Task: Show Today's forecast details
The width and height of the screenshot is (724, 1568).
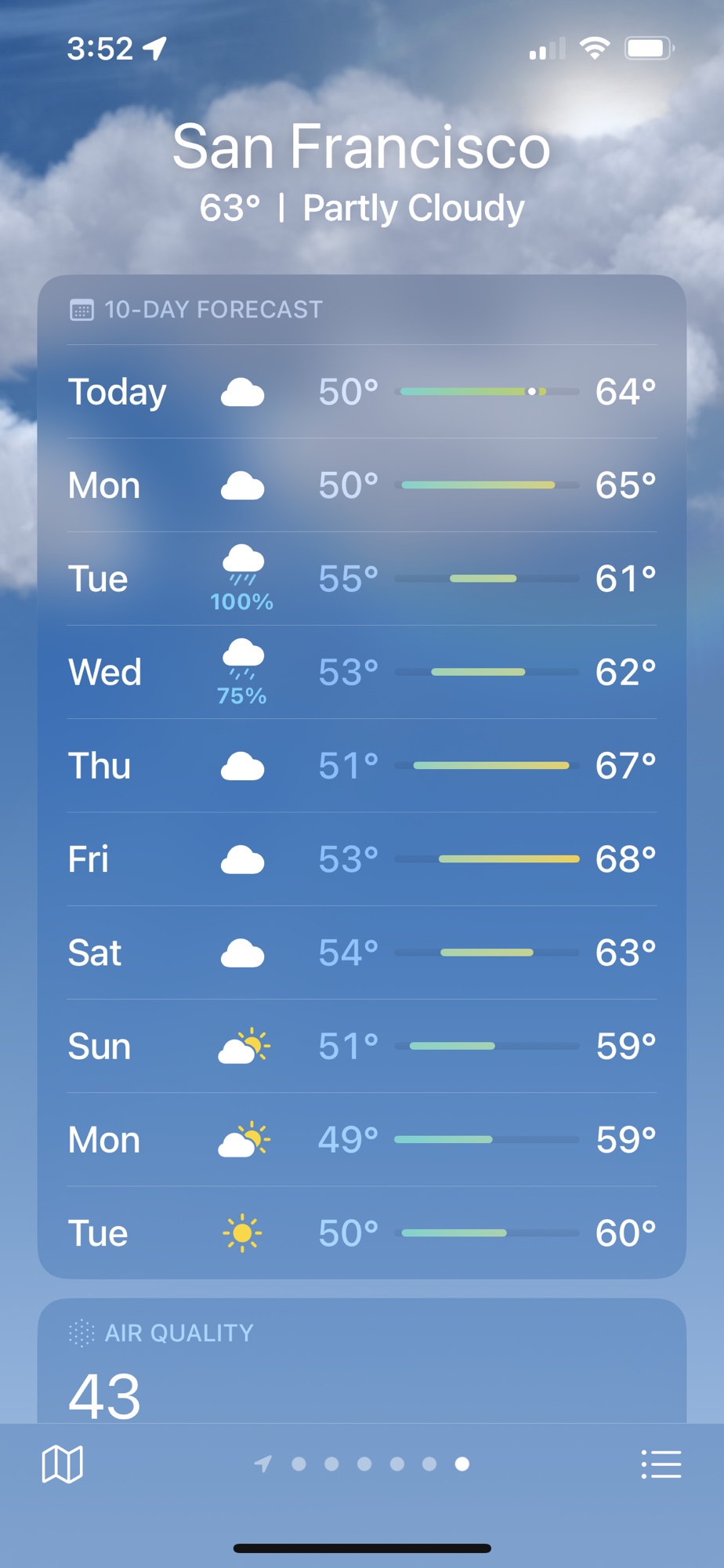Action: [x=361, y=391]
